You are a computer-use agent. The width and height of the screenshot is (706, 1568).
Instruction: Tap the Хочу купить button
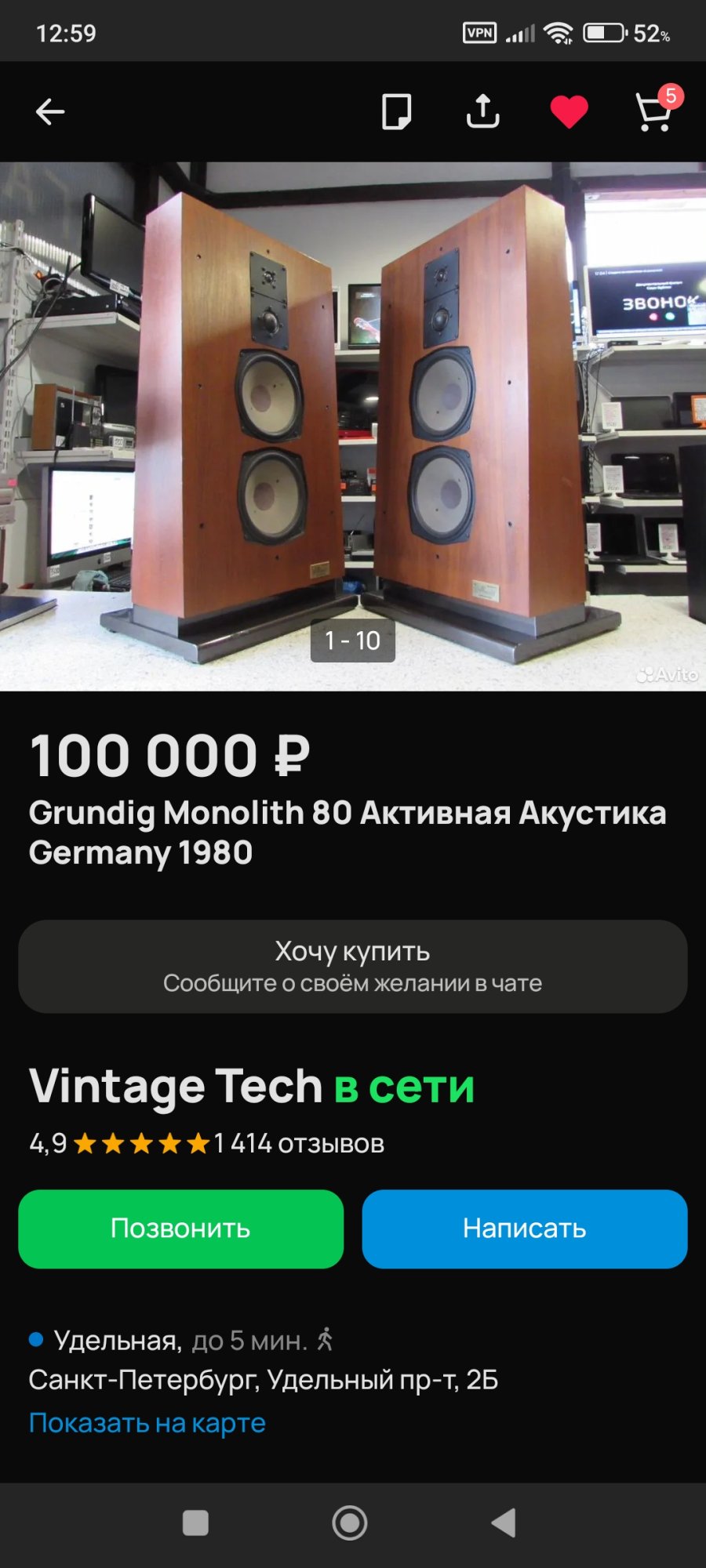click(353, 966)
